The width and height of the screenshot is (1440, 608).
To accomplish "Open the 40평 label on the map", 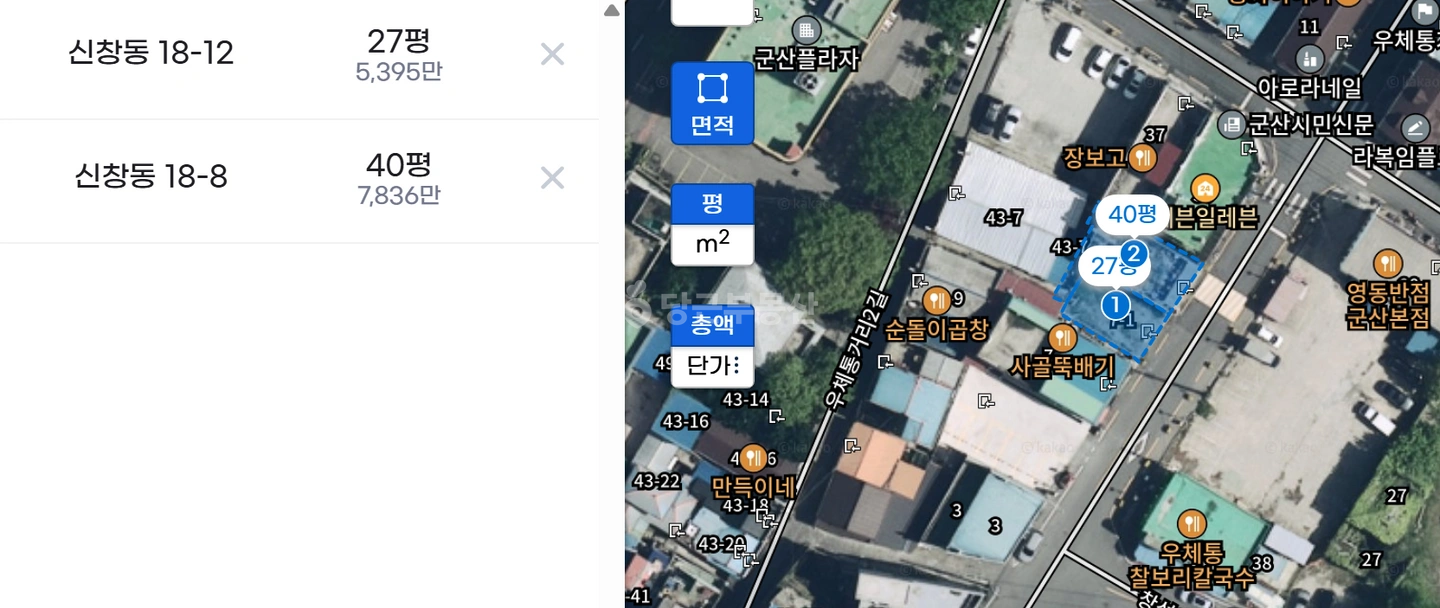I will pyautogui.click(x=1132, y=214).
